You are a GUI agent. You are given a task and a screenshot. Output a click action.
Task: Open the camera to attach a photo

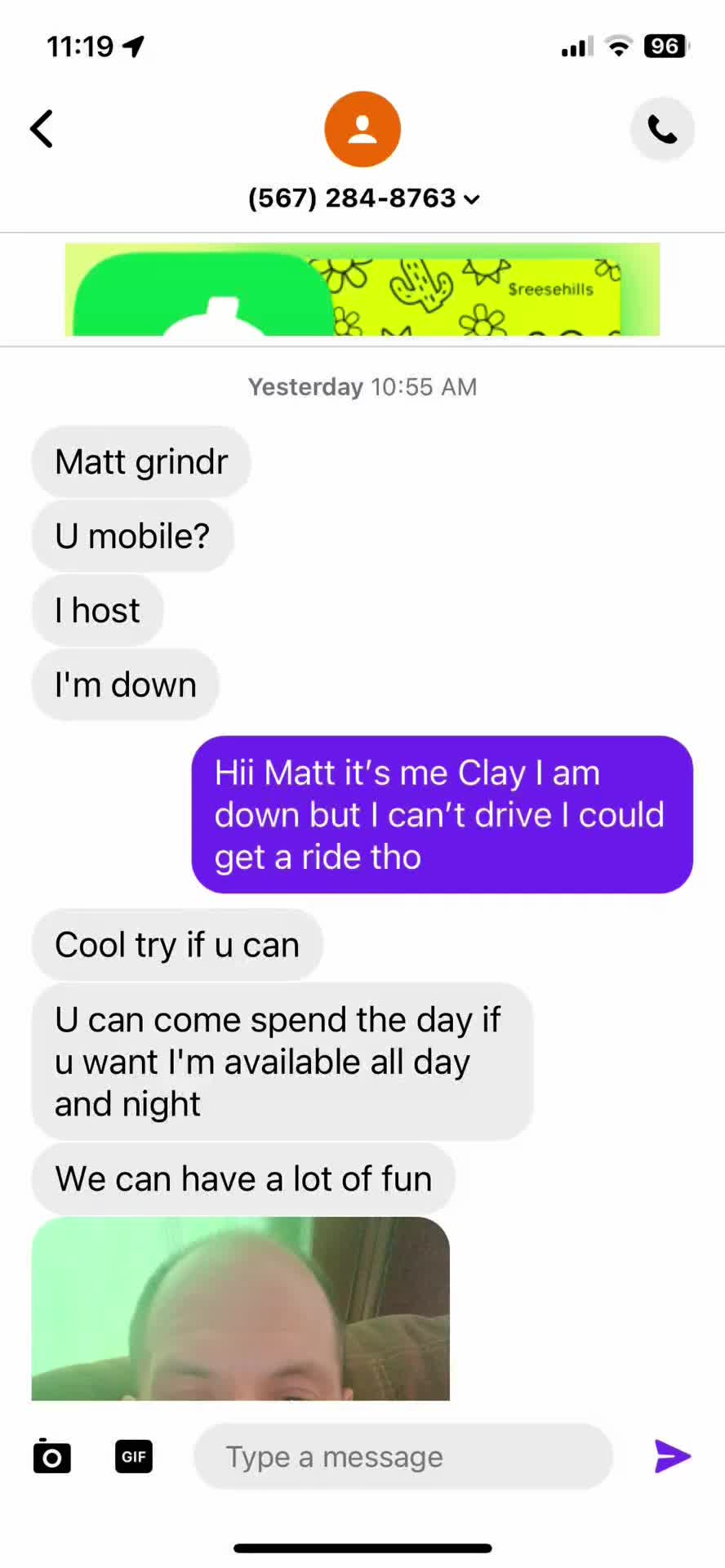52,1456
